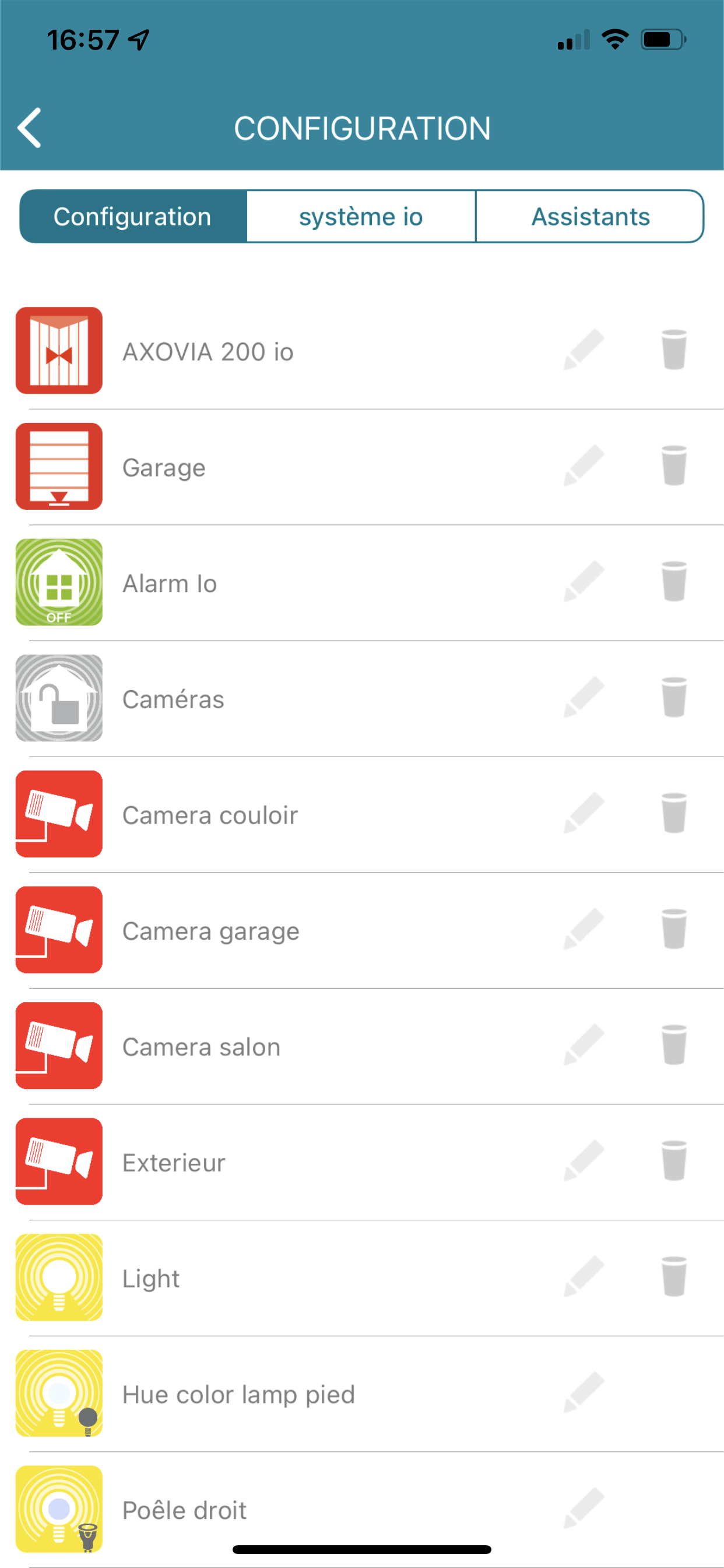The height and width of the screenshot is (1568, 724).
Task: Delete the AXOVIA 200 io device
Action: [674, 350]
